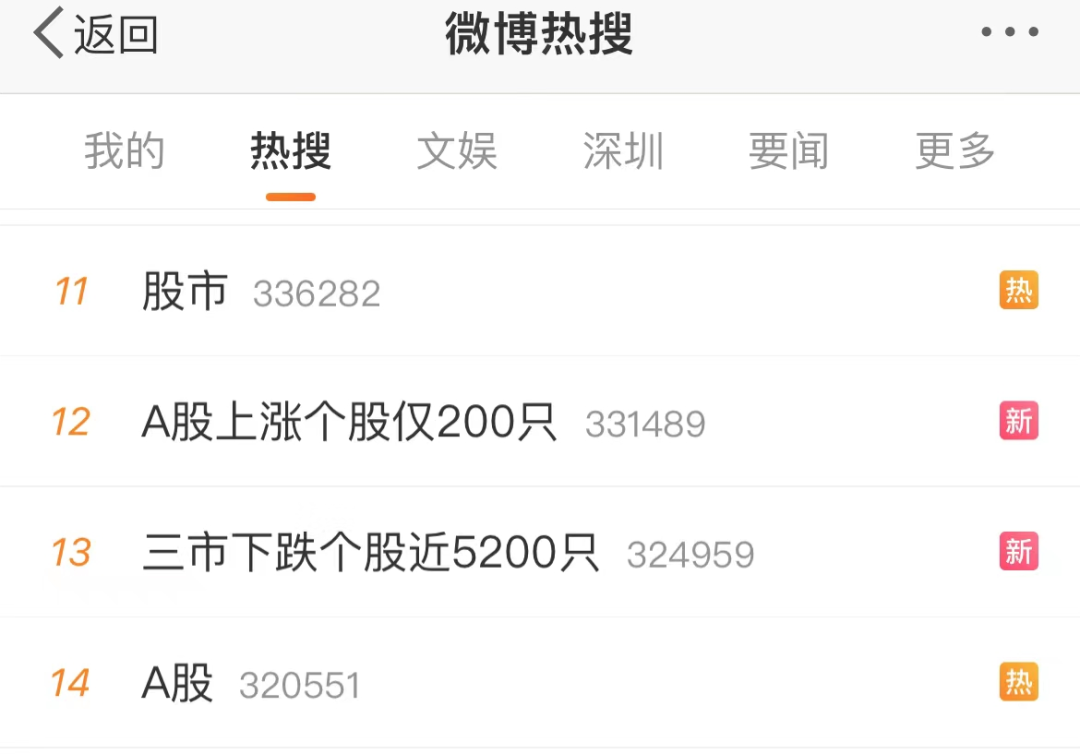Screen dimensions: 1080x754
Task: Open hot search item 14, A股
Action: [178, 684]
